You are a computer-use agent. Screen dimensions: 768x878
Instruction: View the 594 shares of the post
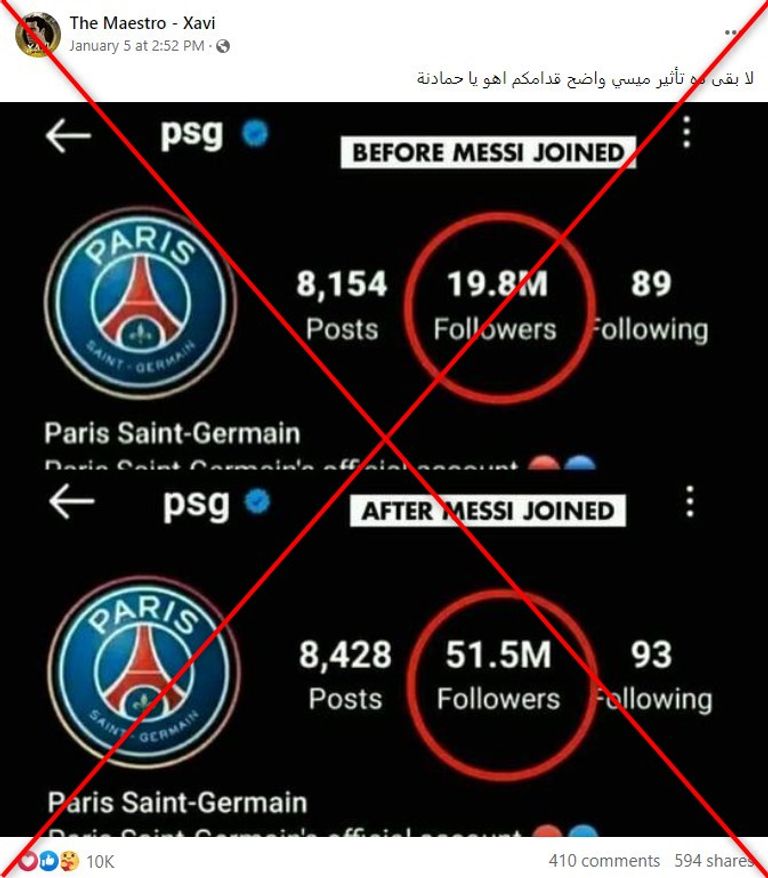[714, 860]
